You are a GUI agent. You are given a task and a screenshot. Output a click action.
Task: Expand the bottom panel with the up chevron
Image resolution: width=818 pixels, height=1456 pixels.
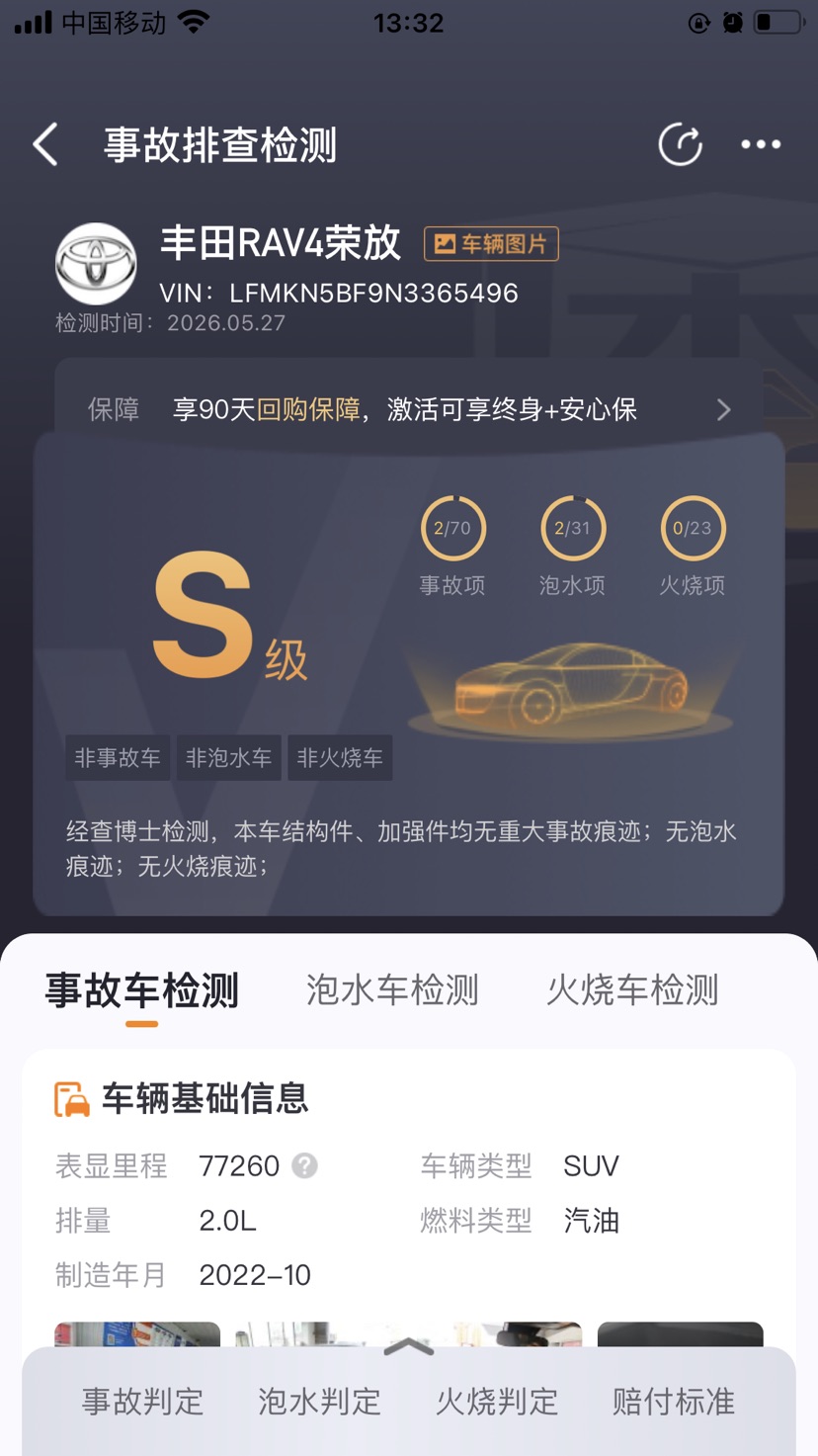click(409, 1347)
